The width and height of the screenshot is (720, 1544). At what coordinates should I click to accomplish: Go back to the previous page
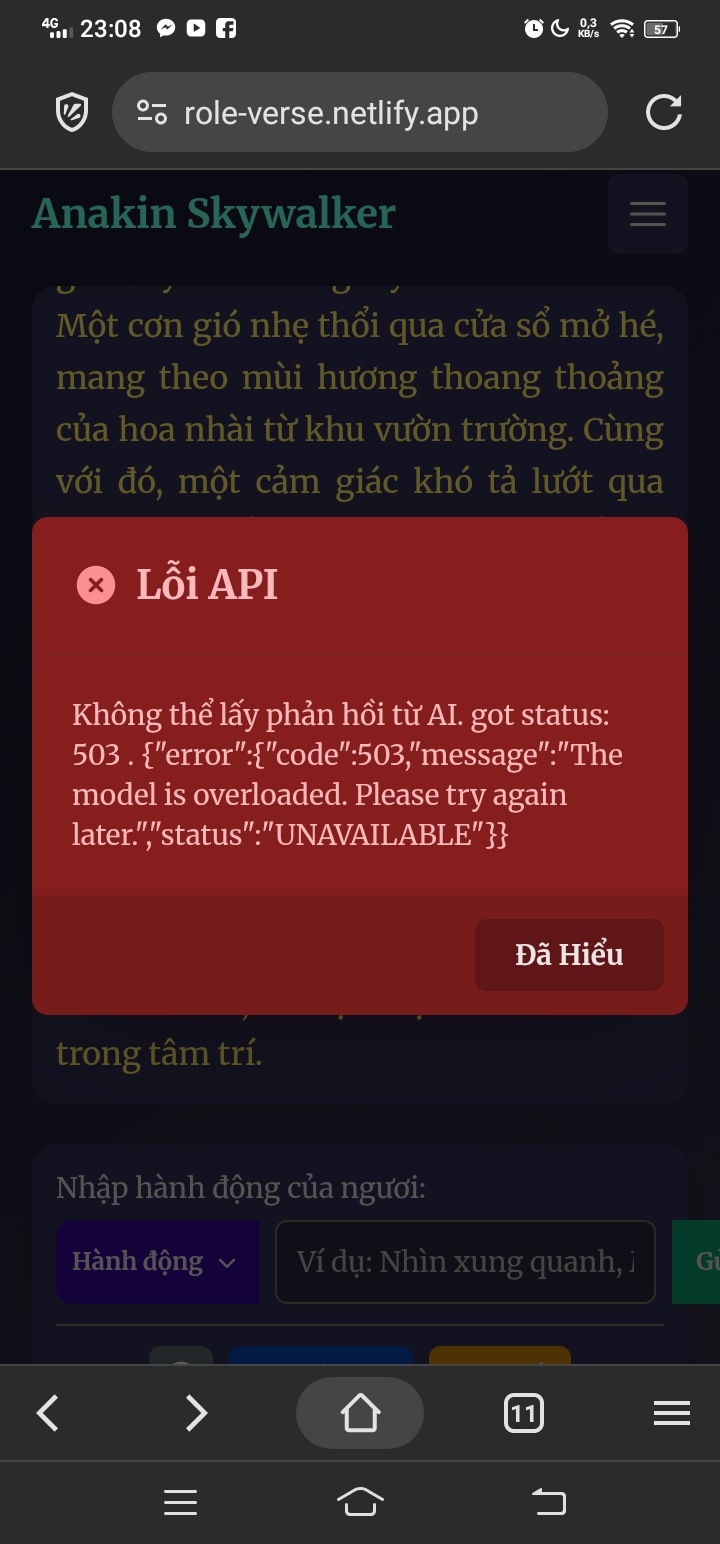(x=48, y=1412)
